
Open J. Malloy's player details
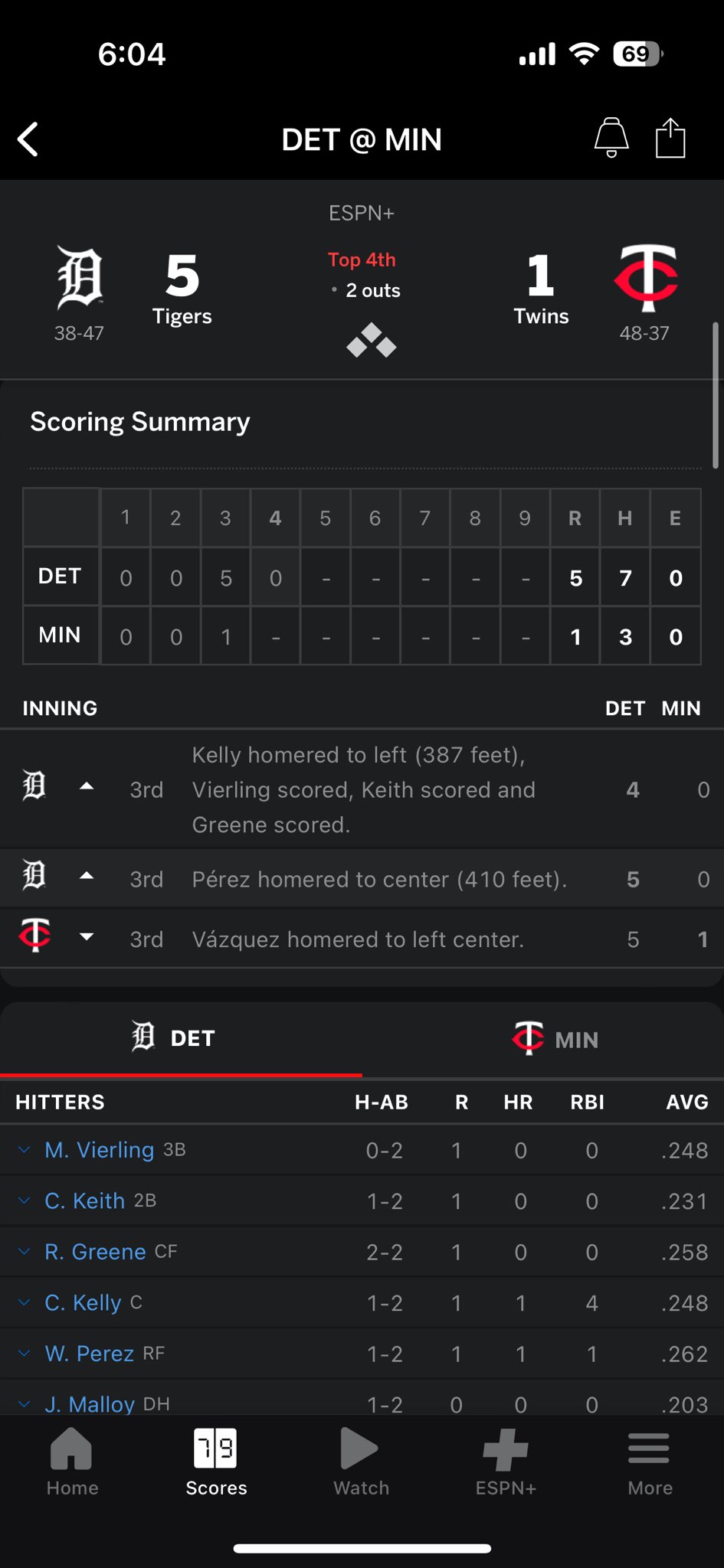pyautogui.click(x=90, y=1404)
